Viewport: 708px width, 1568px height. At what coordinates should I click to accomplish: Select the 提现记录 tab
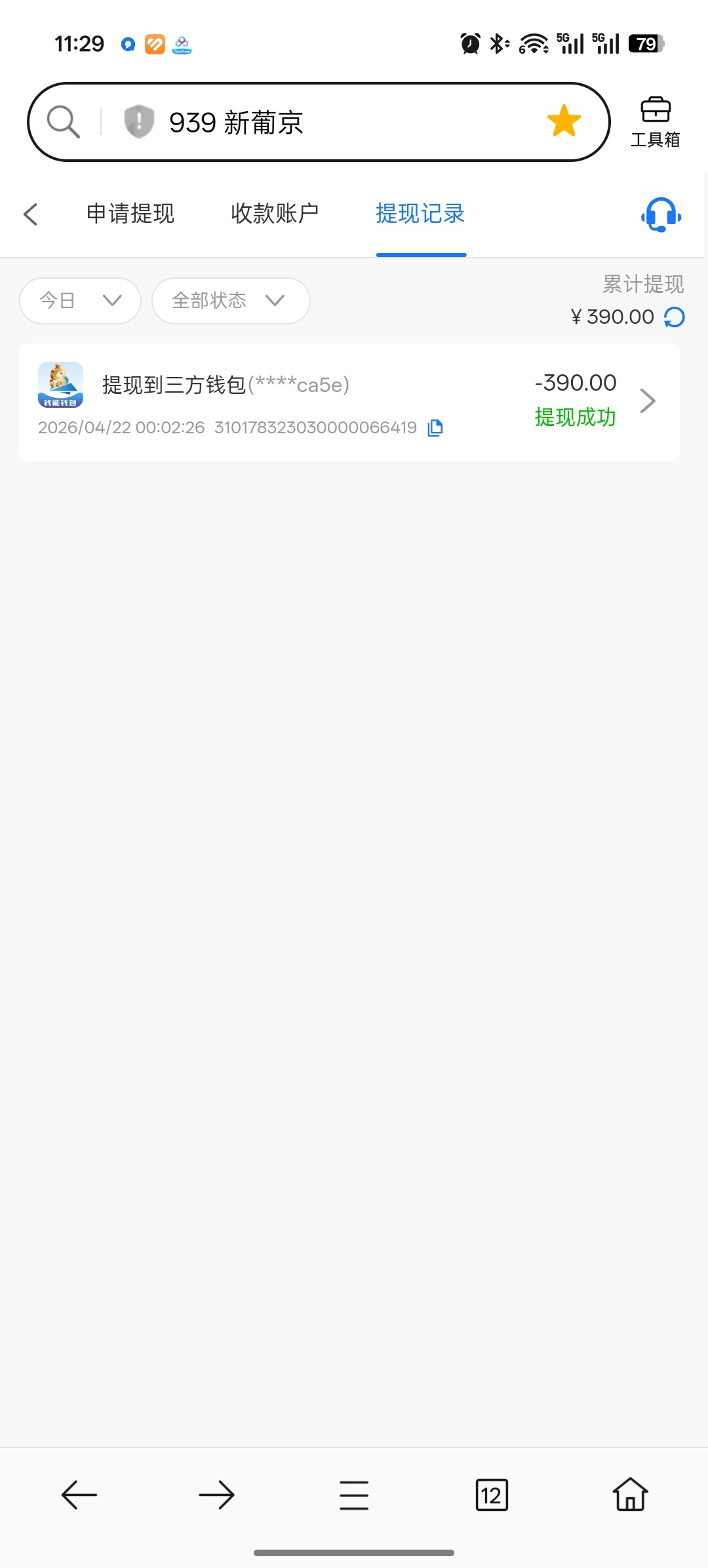click(x=420, y=214)
